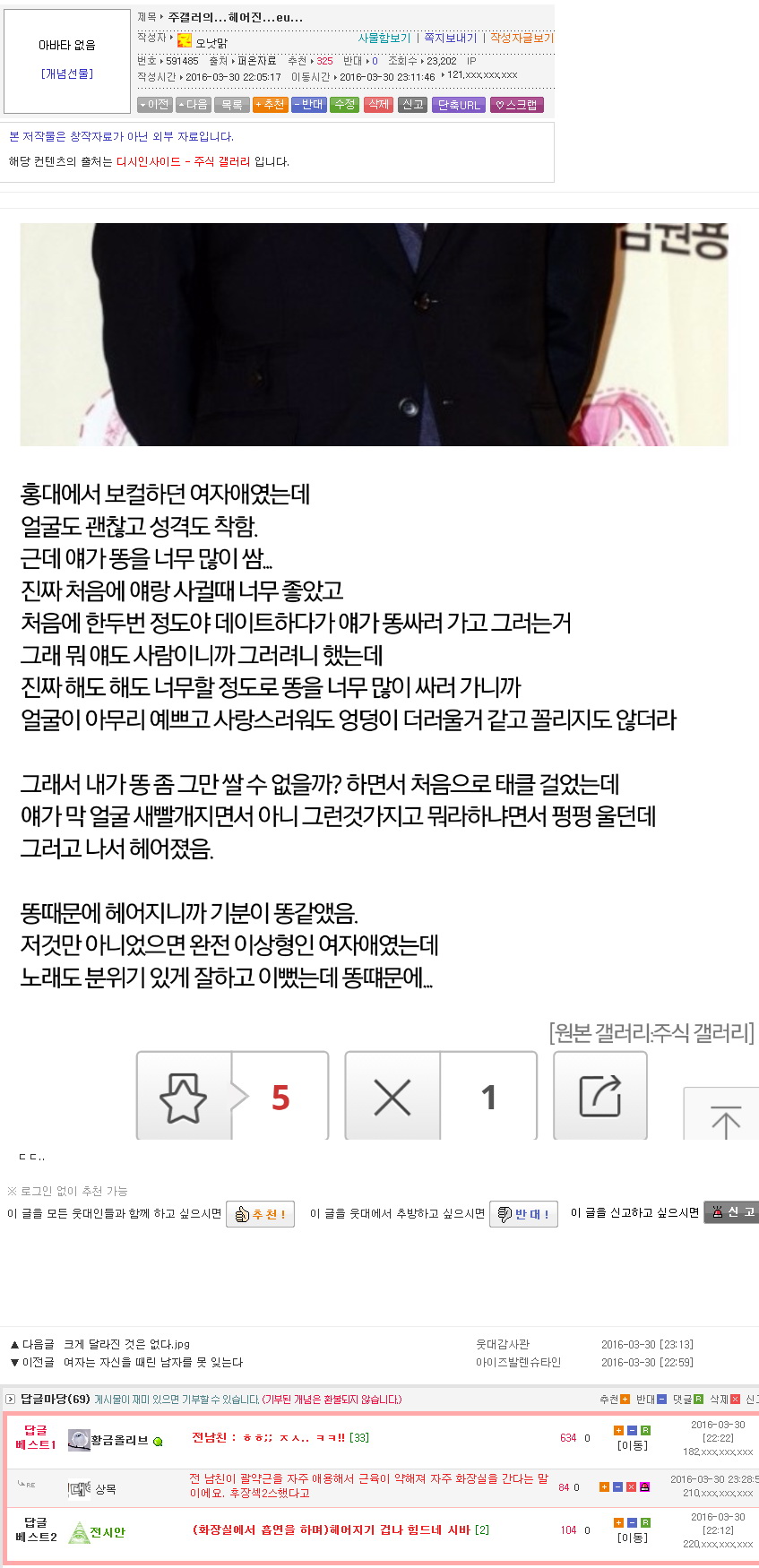Recommend post using orange +추천 button
The width and height of the screenshot is (759, 1568).
[270, 105]
